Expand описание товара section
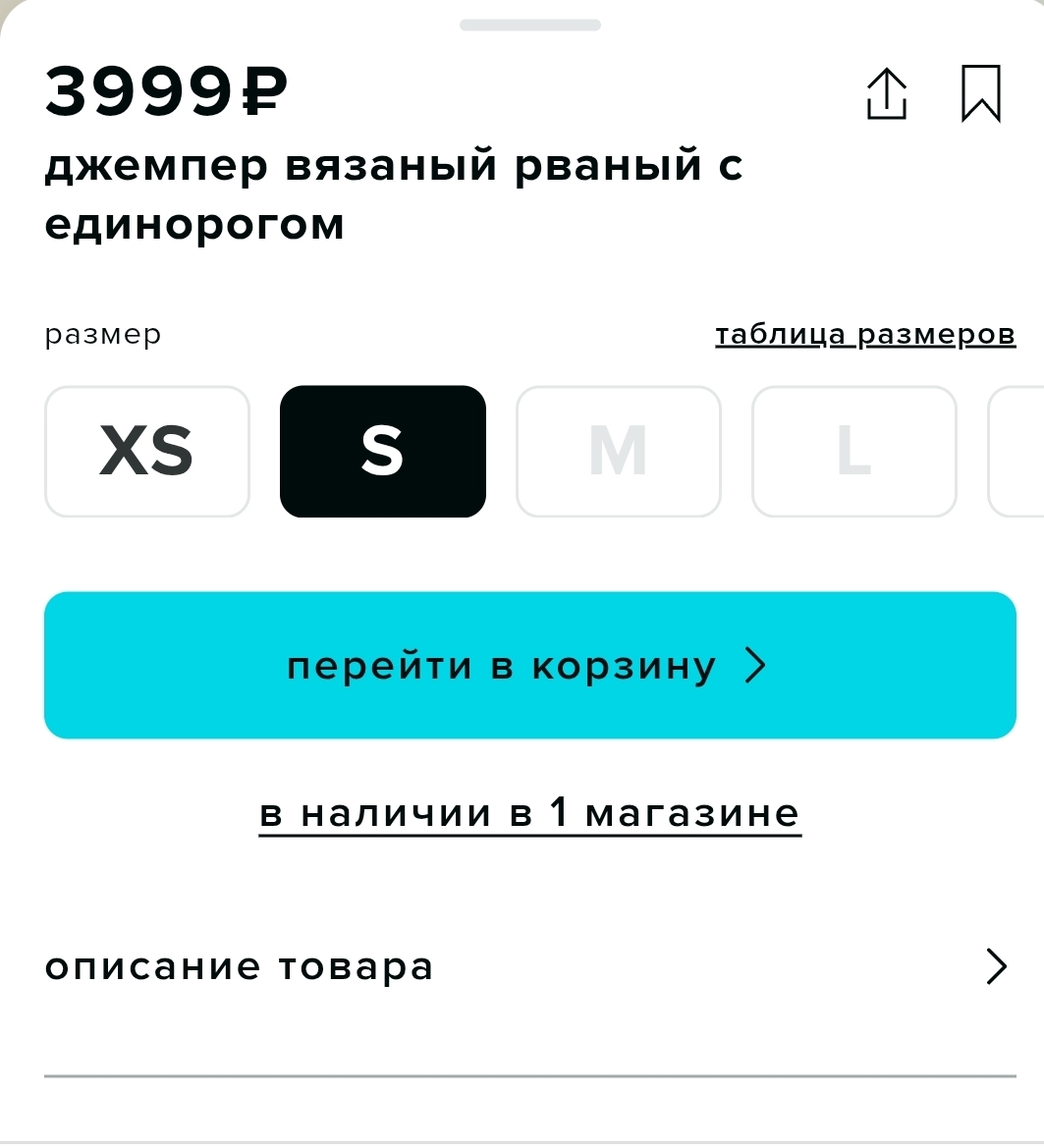 coord(529,967)
